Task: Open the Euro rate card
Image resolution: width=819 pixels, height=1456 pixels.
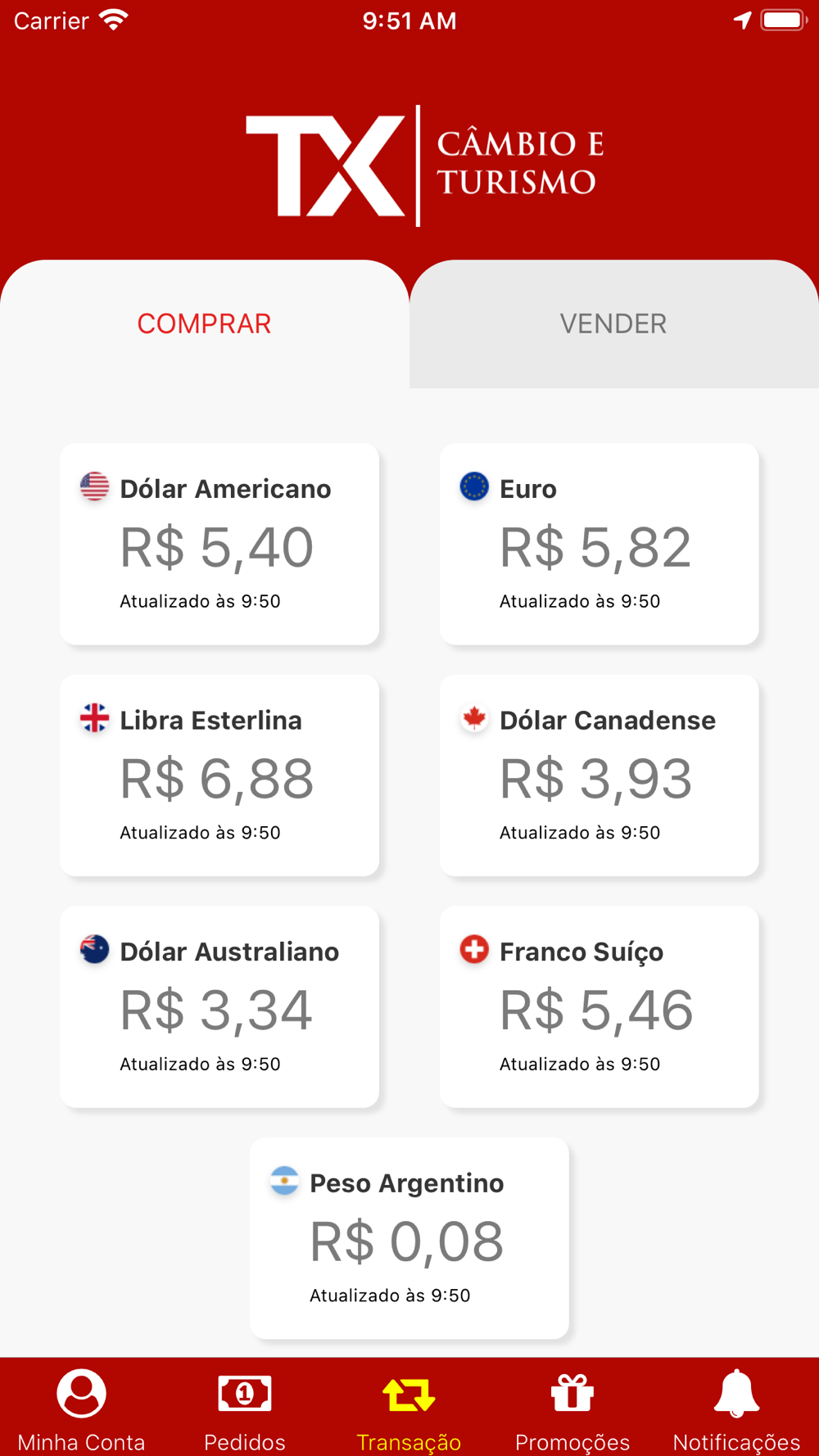Action: tap(599, 544)
